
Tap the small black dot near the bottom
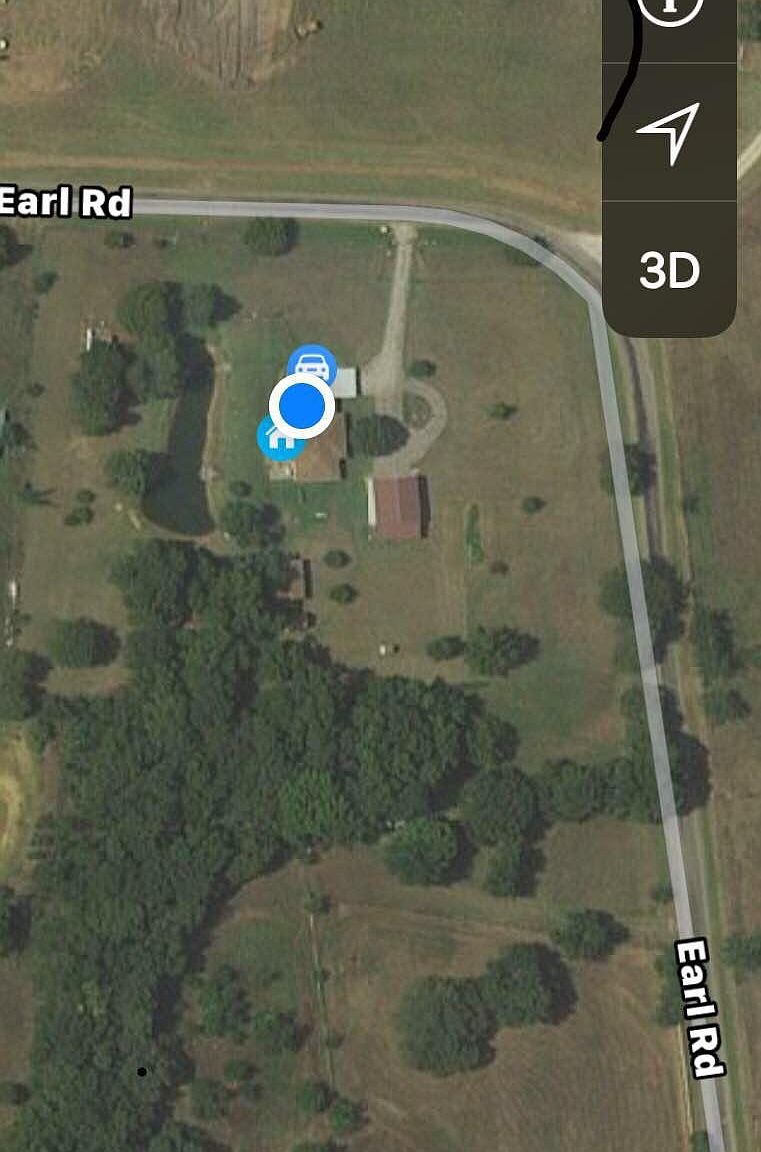pyautogui.click(x=142, y=1070)
